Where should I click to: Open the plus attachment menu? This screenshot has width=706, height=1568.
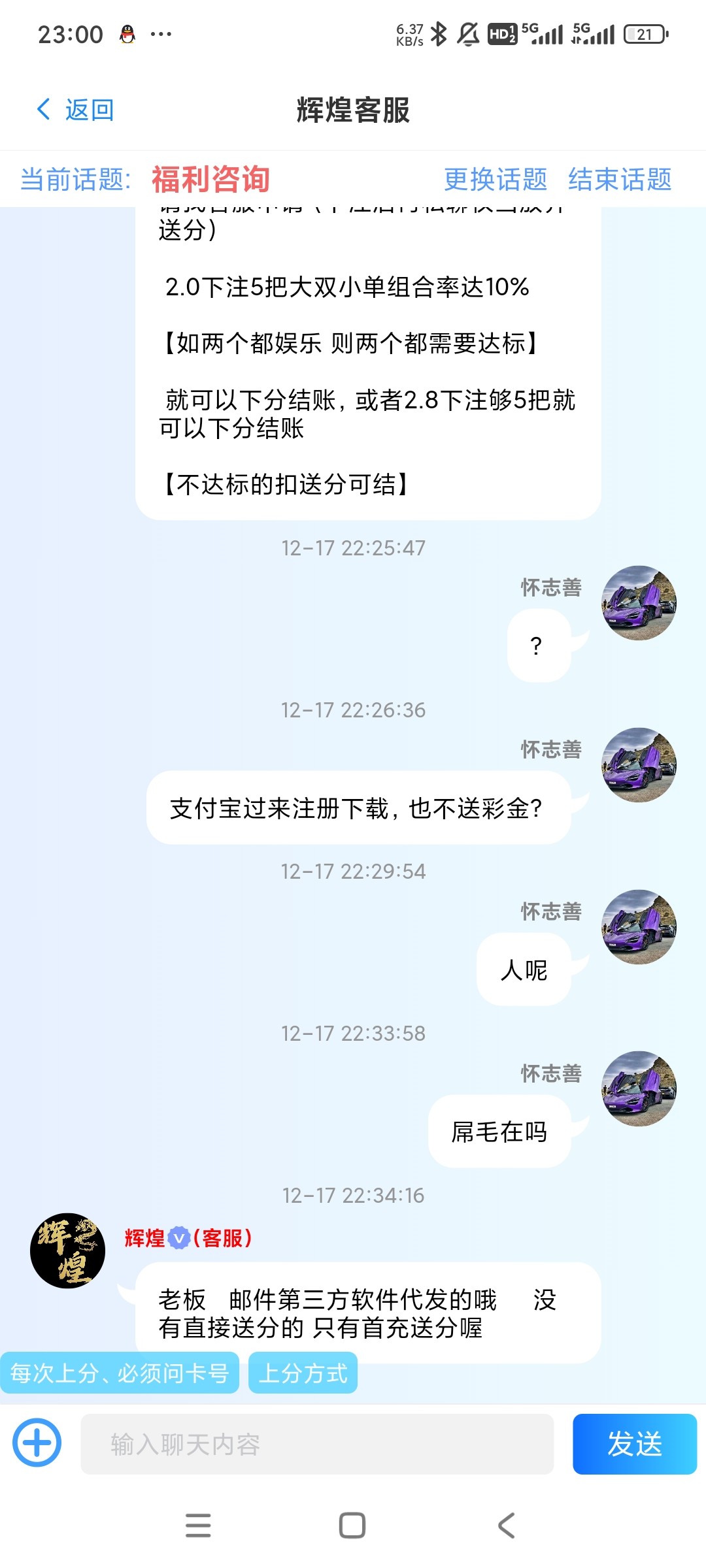pos(37,1443)
